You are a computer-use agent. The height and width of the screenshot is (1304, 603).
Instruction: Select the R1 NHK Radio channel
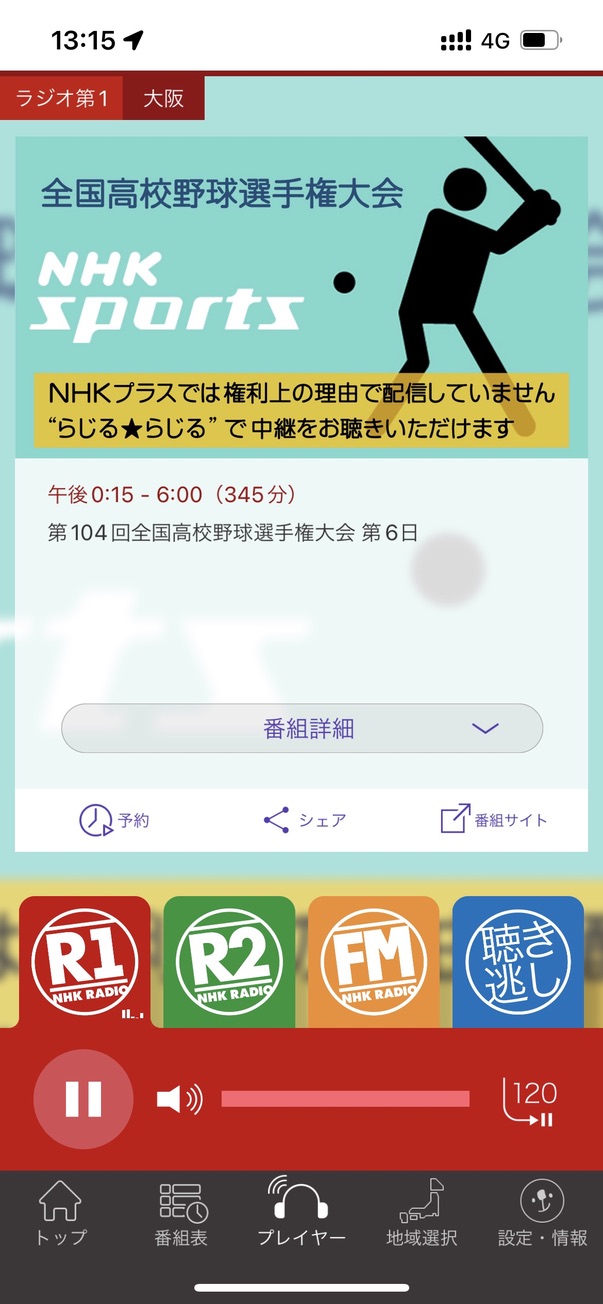(85, 962)
